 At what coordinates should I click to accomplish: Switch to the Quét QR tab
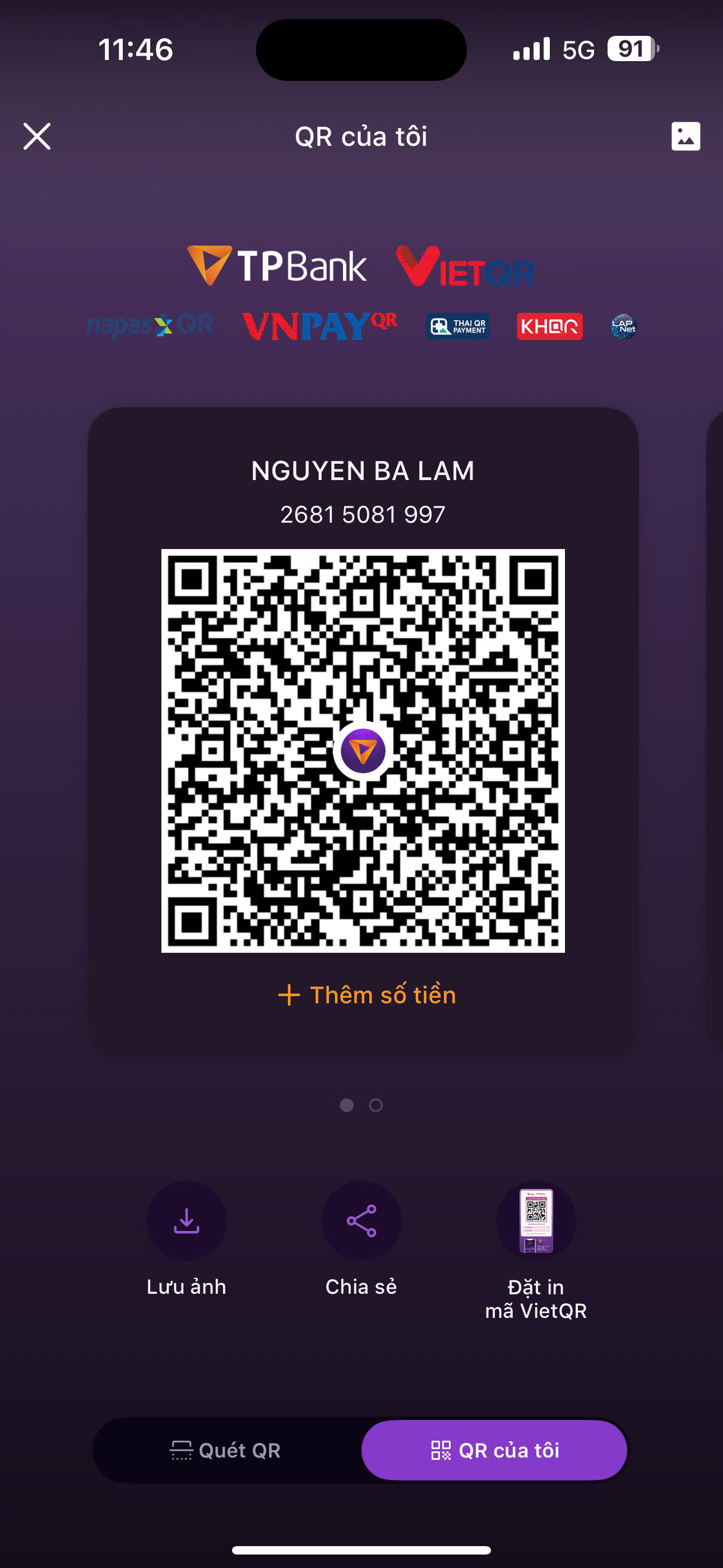coord(226,1450)
